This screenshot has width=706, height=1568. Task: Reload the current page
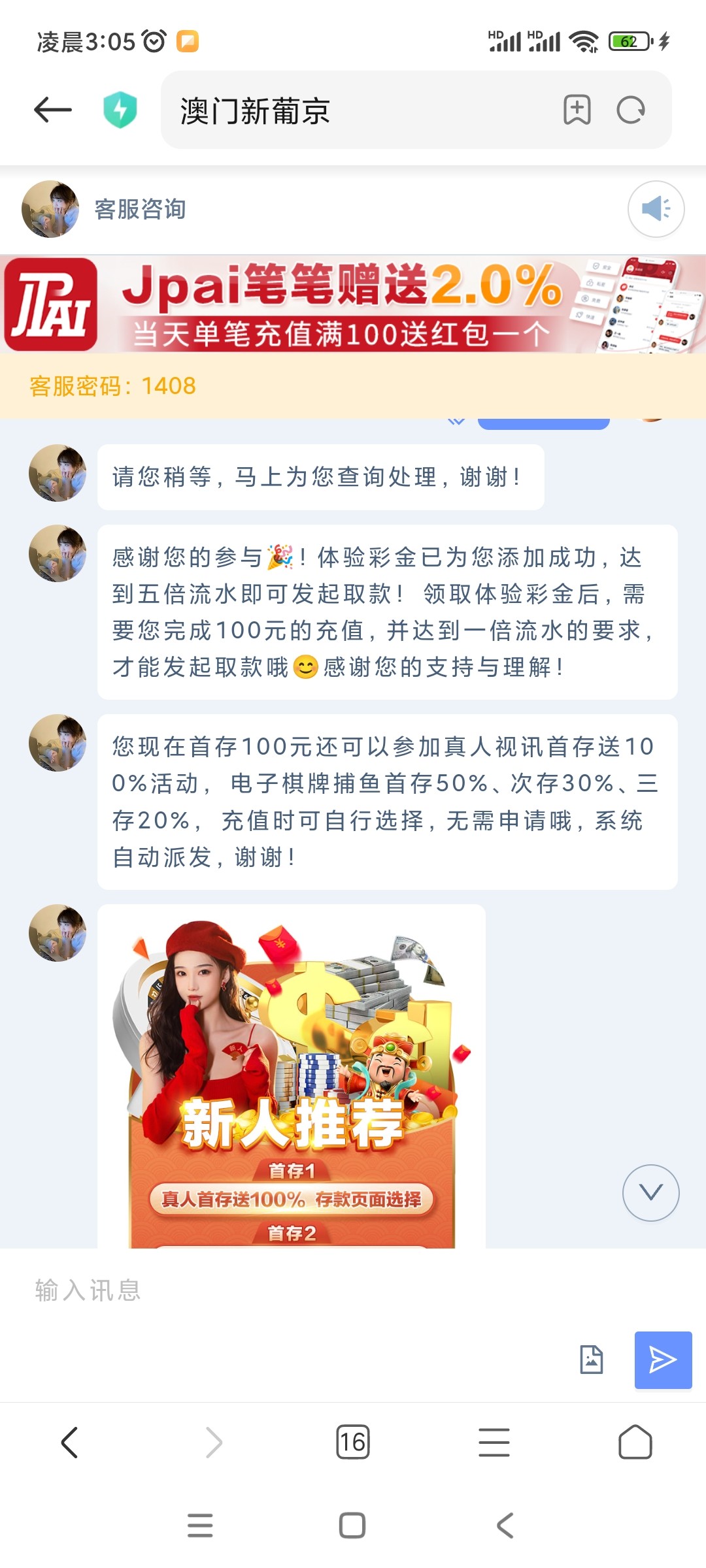(x=631, y=110)
